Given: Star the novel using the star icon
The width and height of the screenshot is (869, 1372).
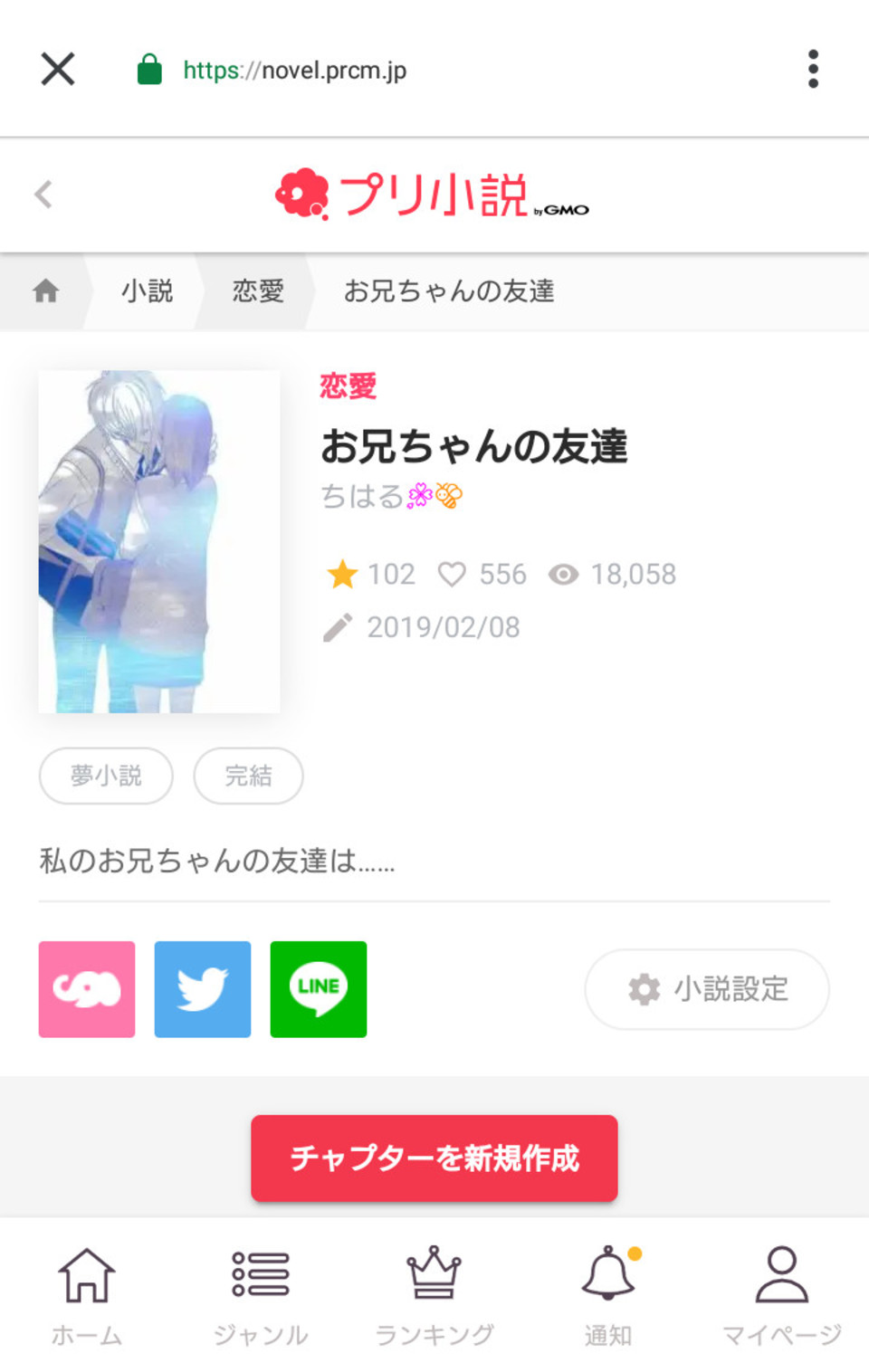Looking at the screenshot, I should [x=343, y=573].
